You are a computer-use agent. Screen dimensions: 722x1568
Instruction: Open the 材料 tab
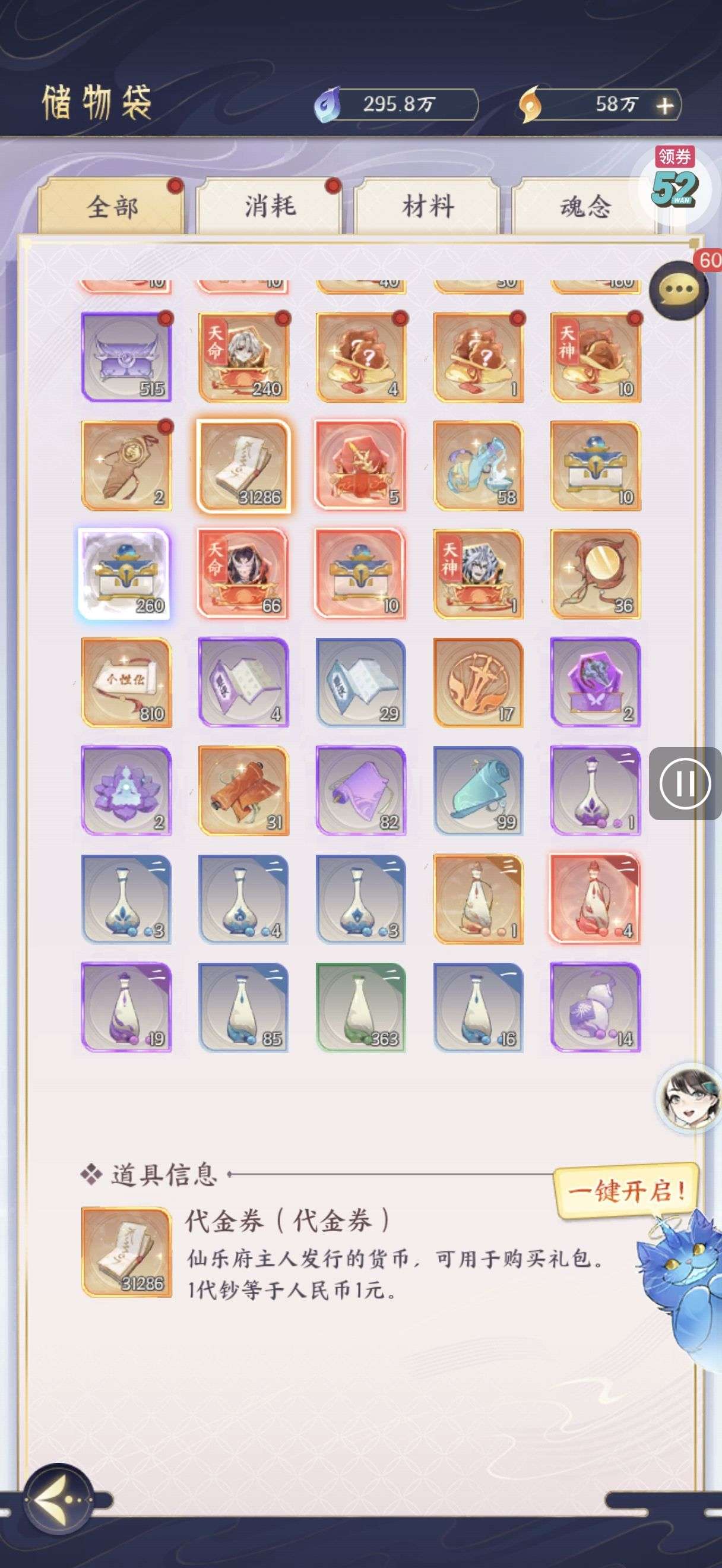coord(427,206)
